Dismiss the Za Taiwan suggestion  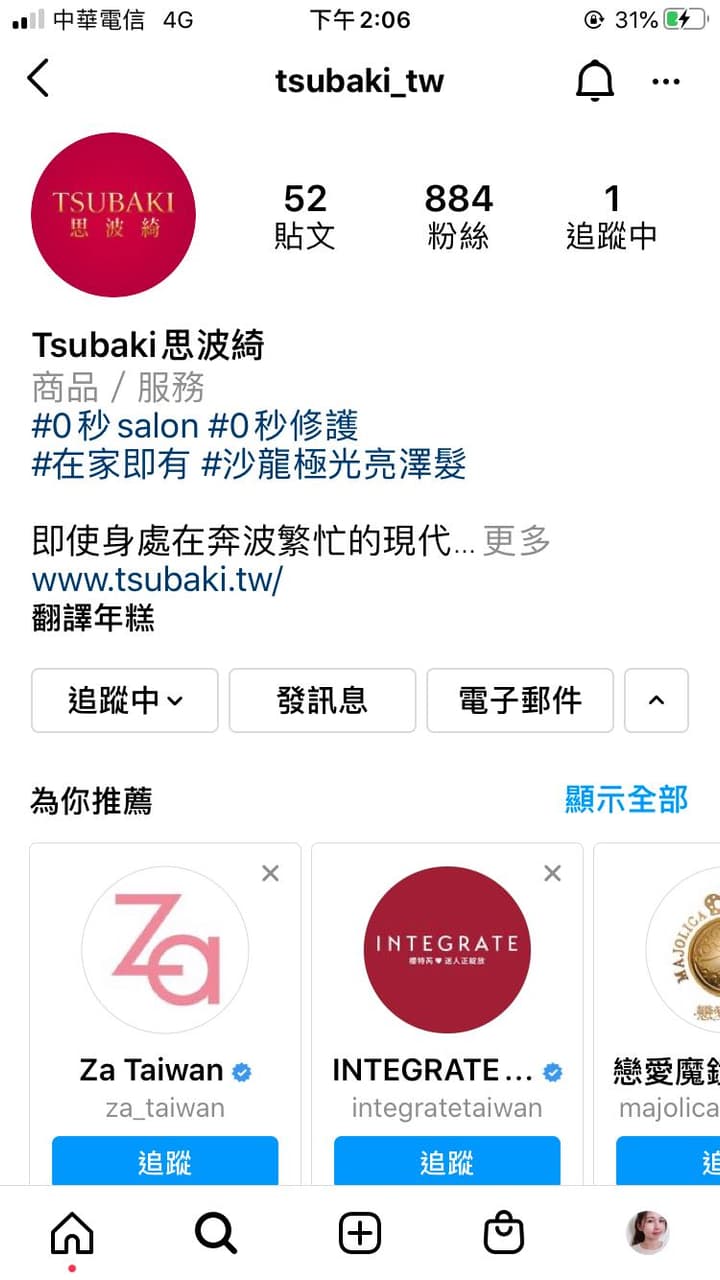(x=270, y=873)
